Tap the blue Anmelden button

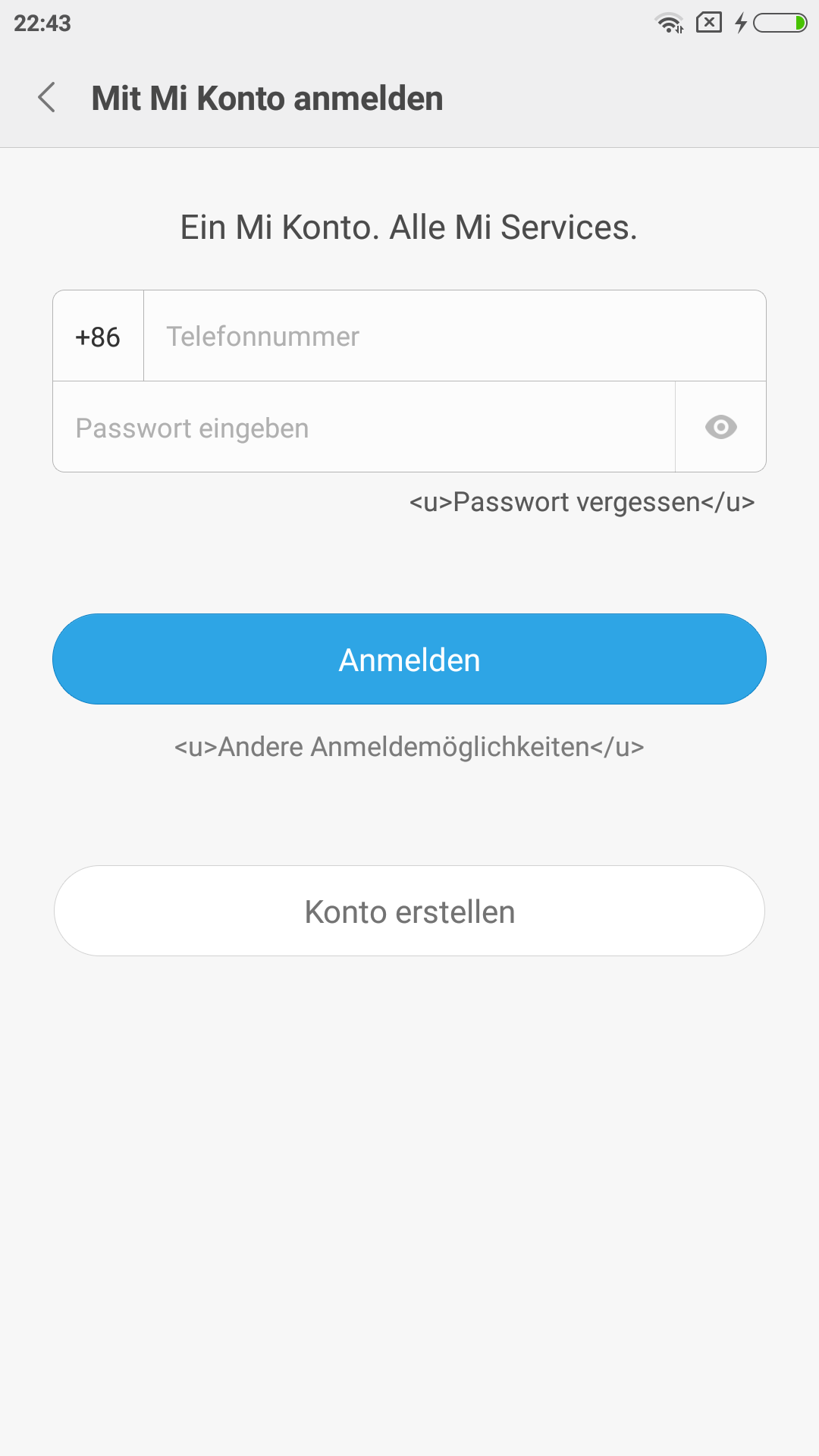tap(409, 659)
